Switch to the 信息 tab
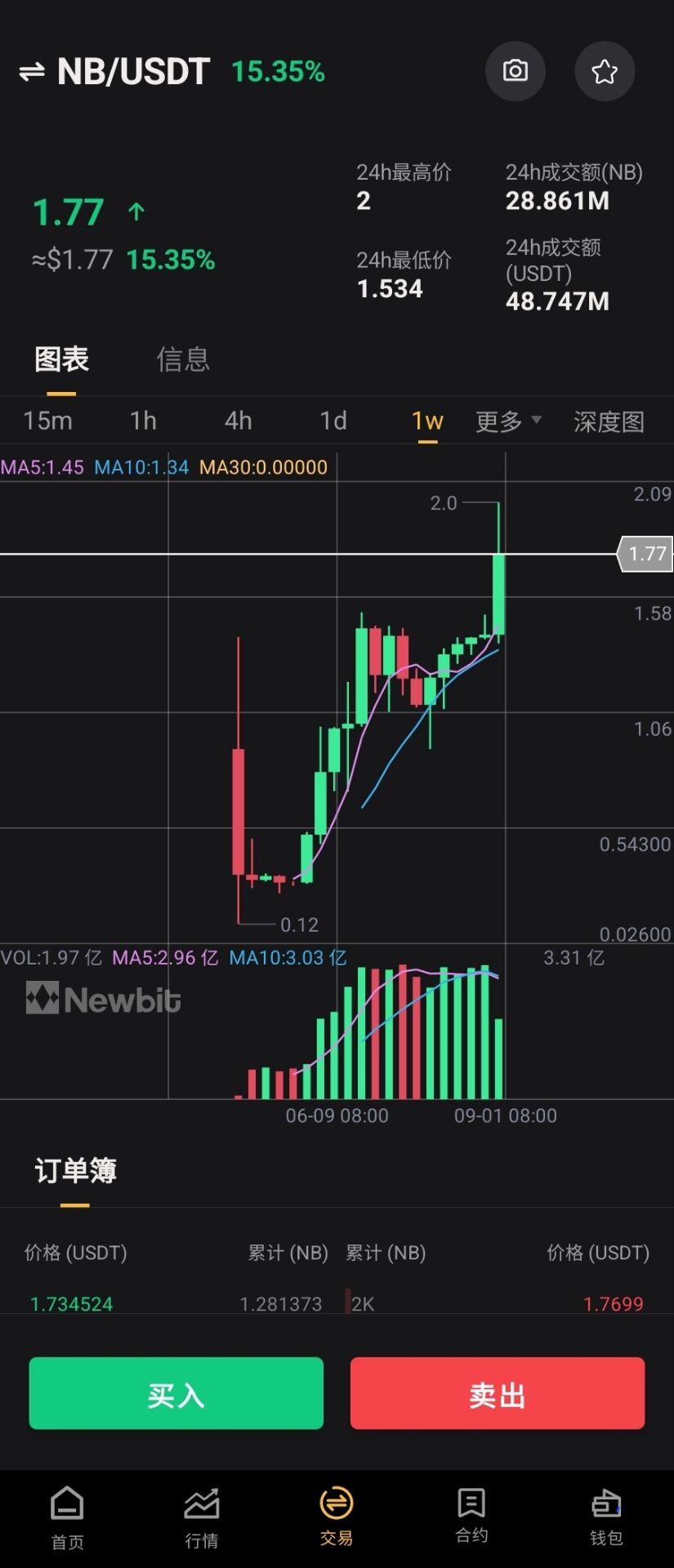674x1568 pixels. pyautogui.click(x=183, y=359)
